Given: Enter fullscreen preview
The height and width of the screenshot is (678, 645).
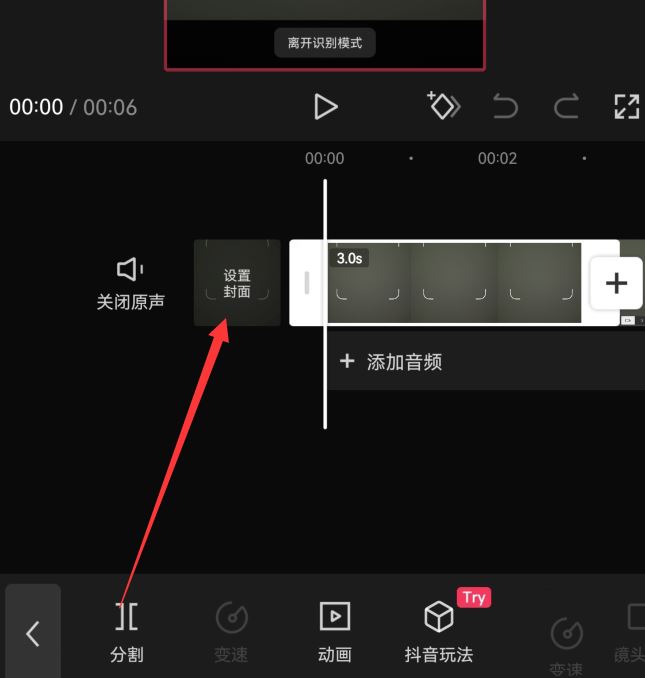Looking at the screenshot, I should [626, 106].
